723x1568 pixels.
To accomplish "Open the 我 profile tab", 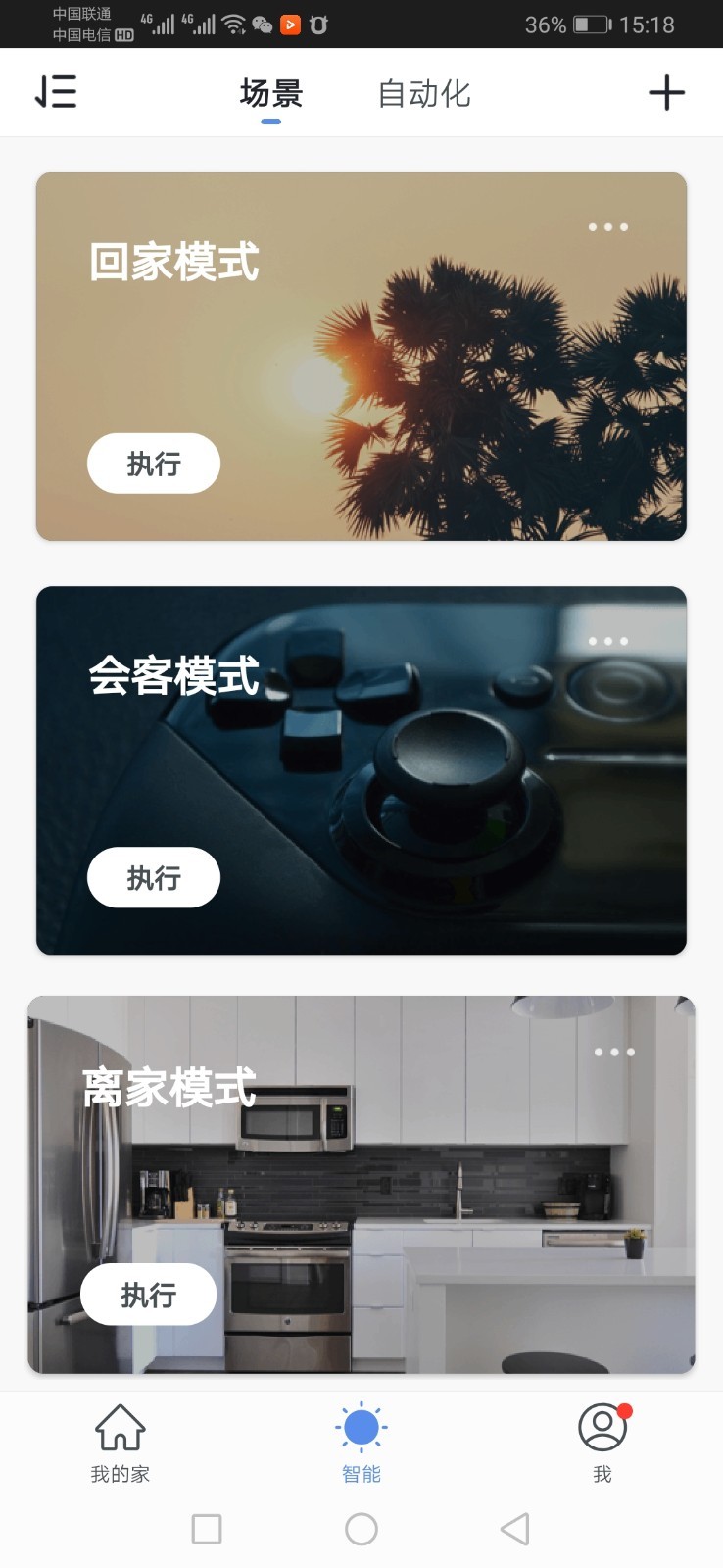I will pos(602,1443).
